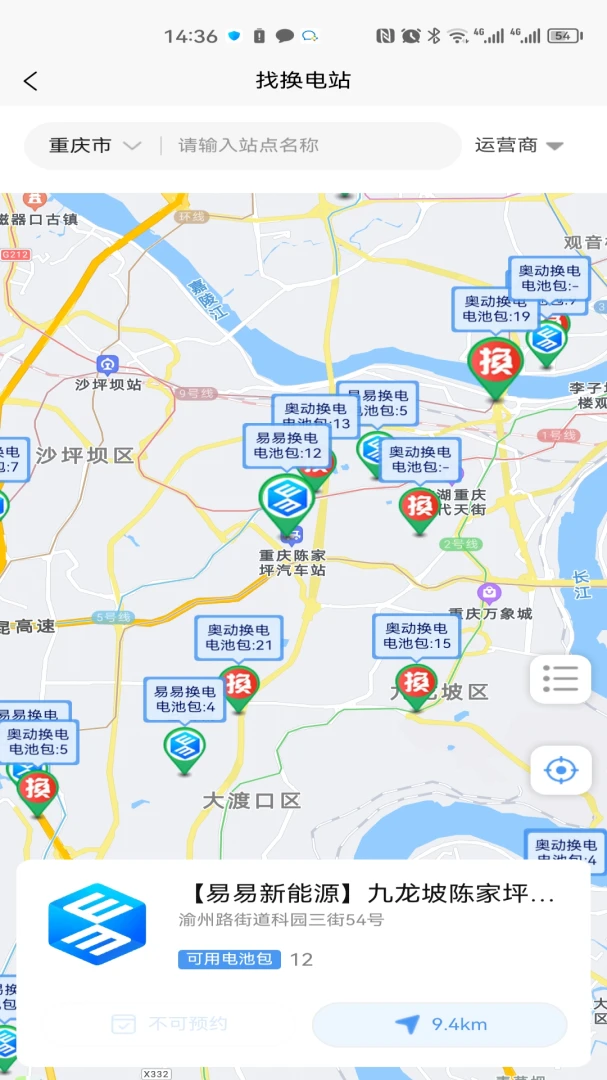This screenshot has height=1080, width=607.
Task: Switch to station list view
Action: pyautogui.click(x=560, y=680)
